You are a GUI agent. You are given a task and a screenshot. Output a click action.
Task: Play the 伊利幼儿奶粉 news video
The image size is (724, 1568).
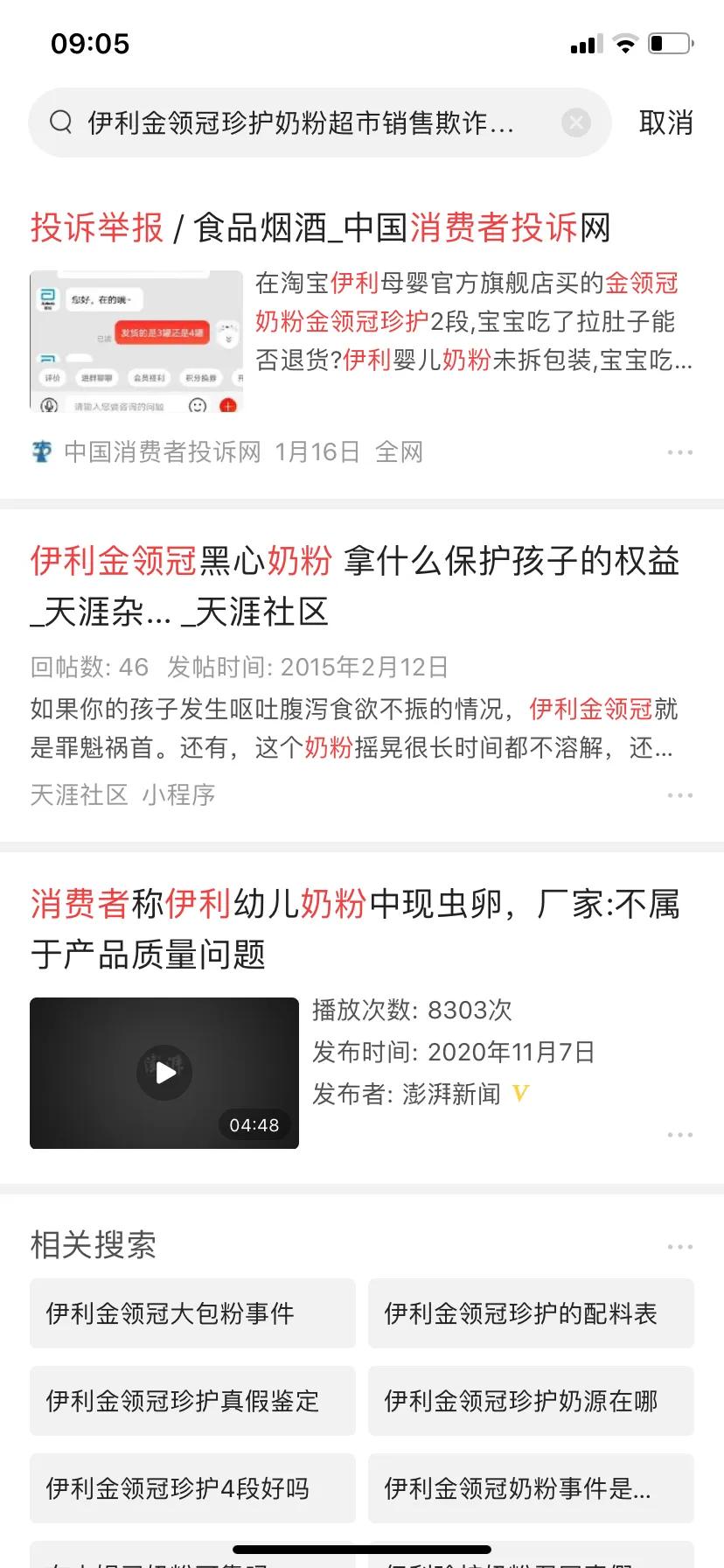click(x=163, y=1071)
